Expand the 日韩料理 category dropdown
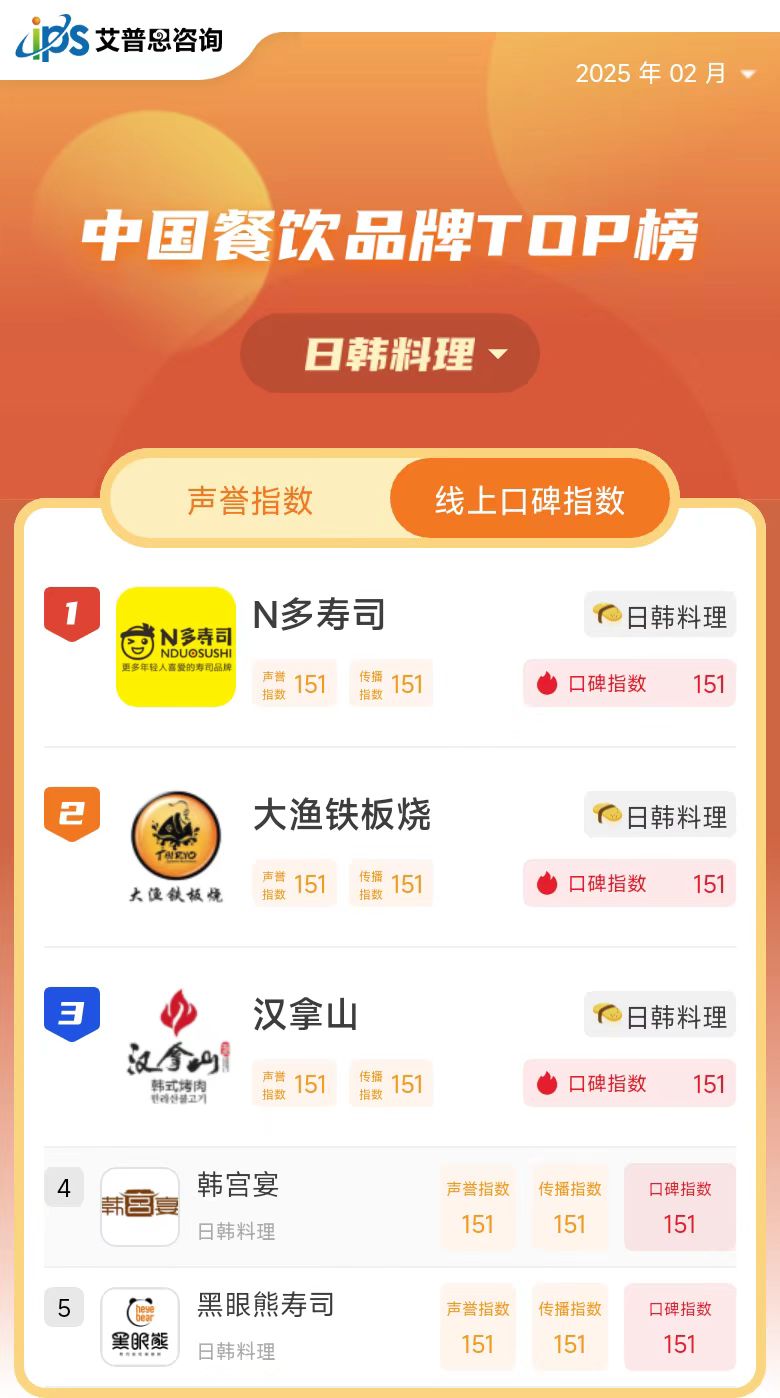The height and width of the screenshot is (1398, 780). click(390, 354)
